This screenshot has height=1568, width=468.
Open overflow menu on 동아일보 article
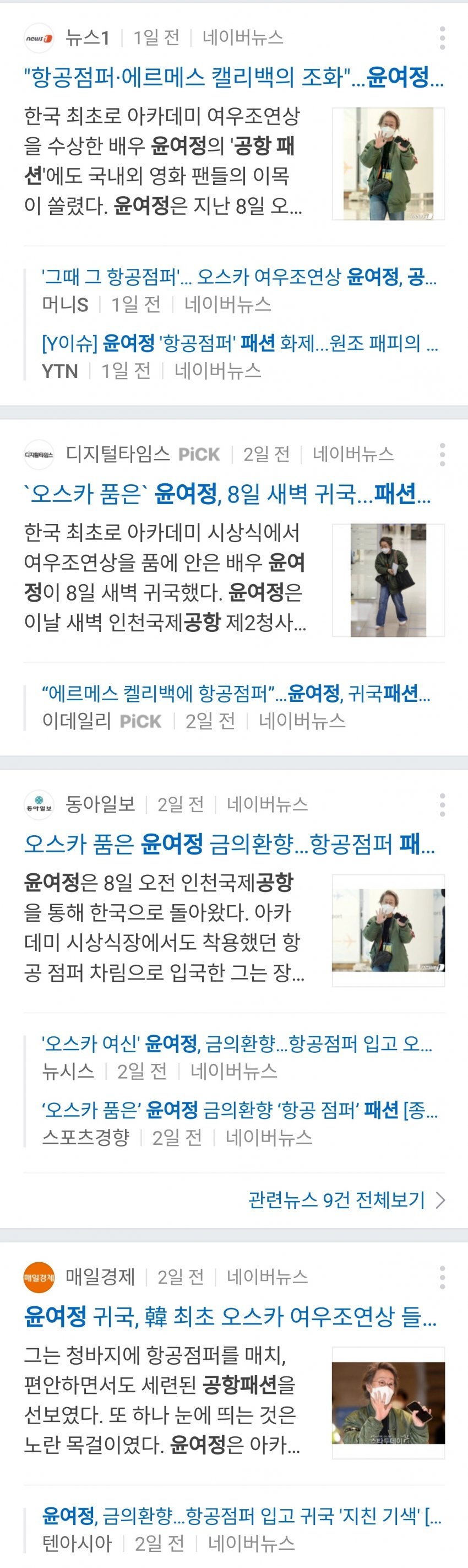click(x=443, y=805)
